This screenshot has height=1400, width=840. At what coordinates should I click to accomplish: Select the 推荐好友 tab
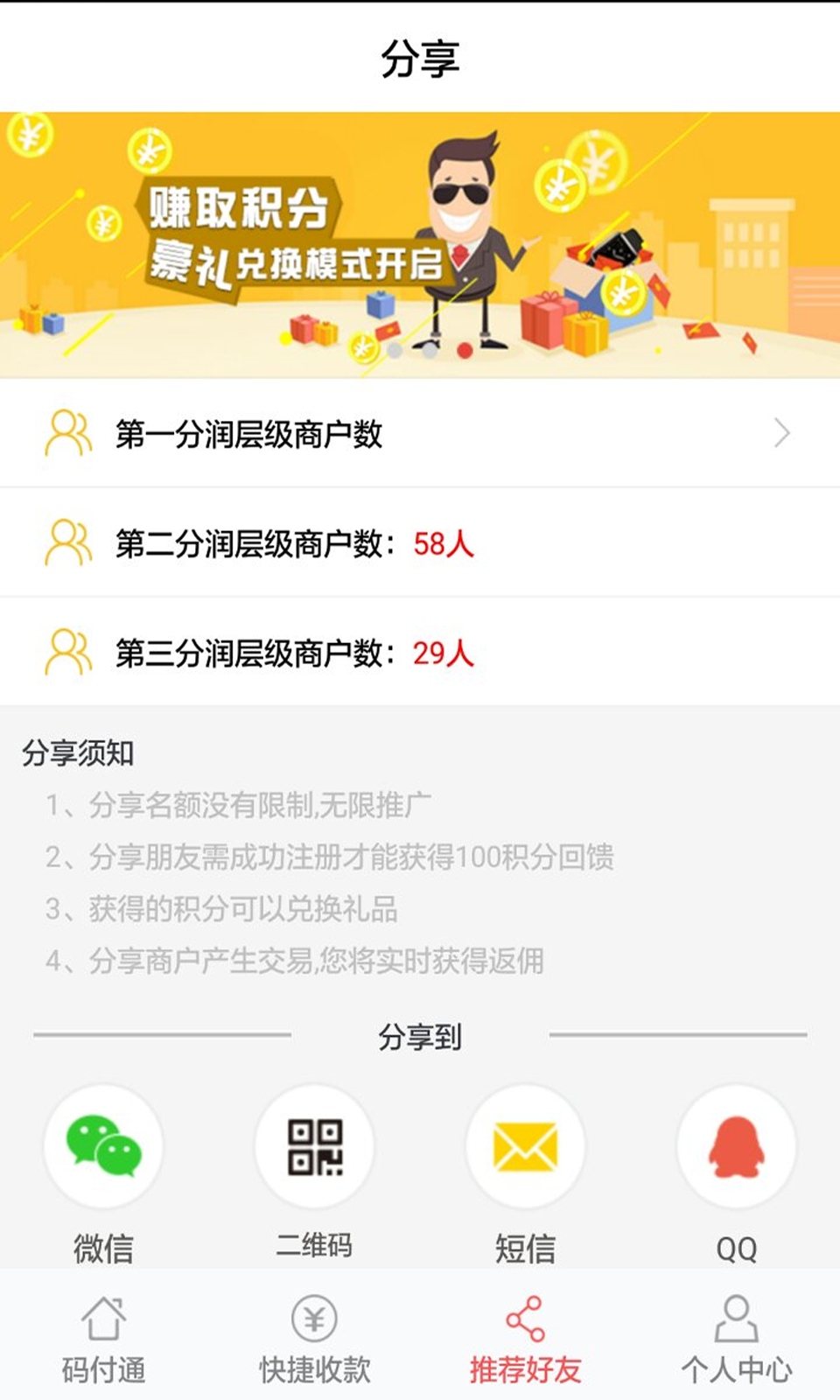525,1339
